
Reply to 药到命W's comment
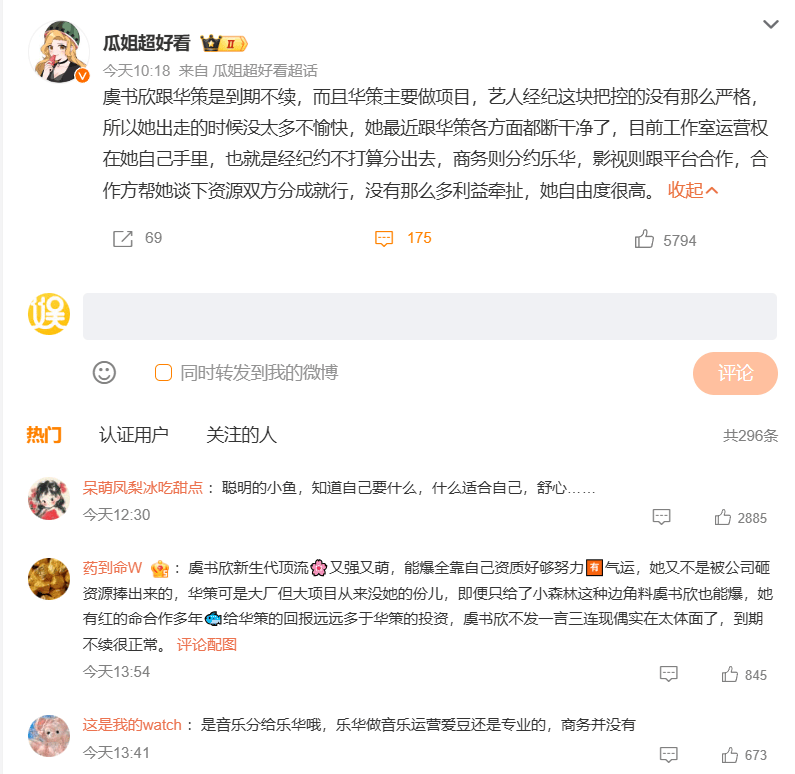coord(669,674)
